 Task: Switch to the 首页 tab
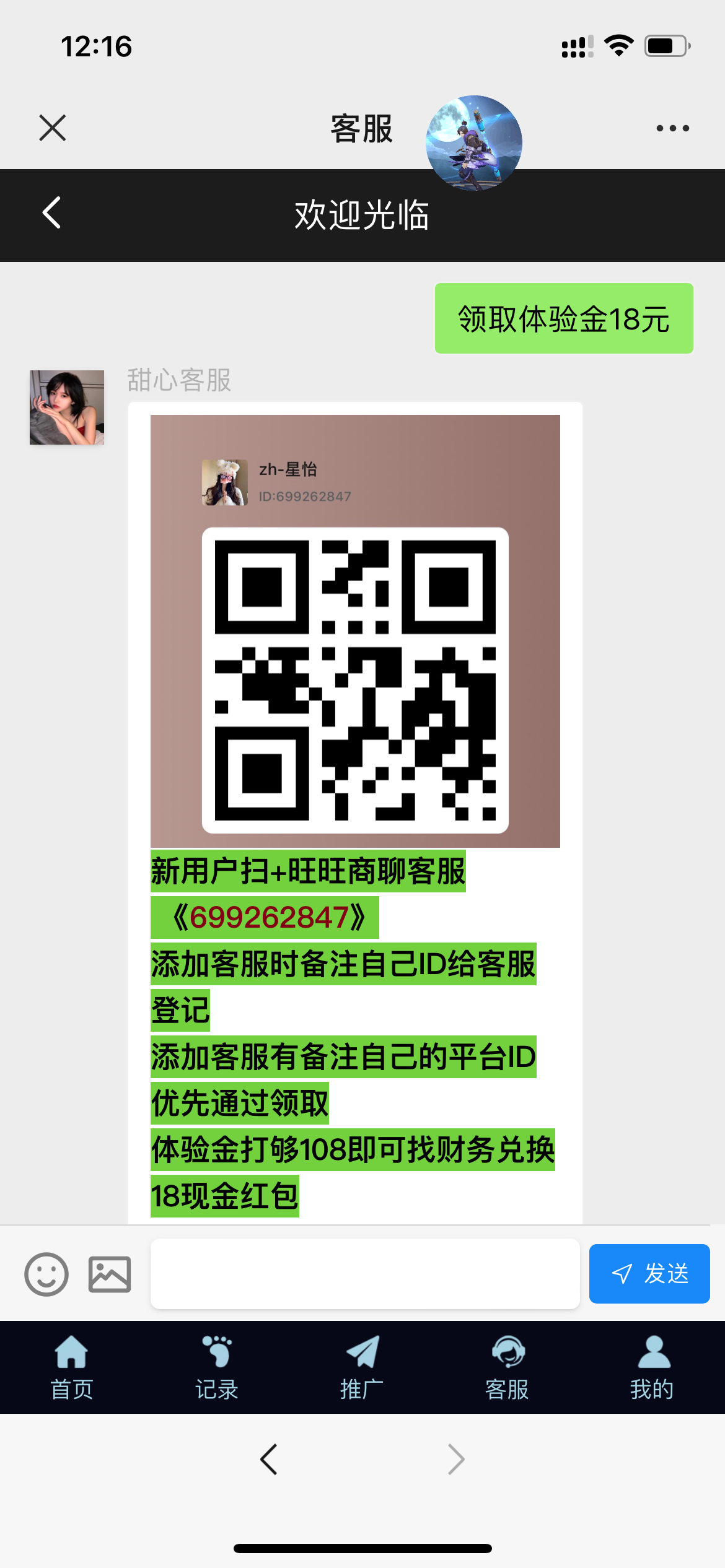72,1368
